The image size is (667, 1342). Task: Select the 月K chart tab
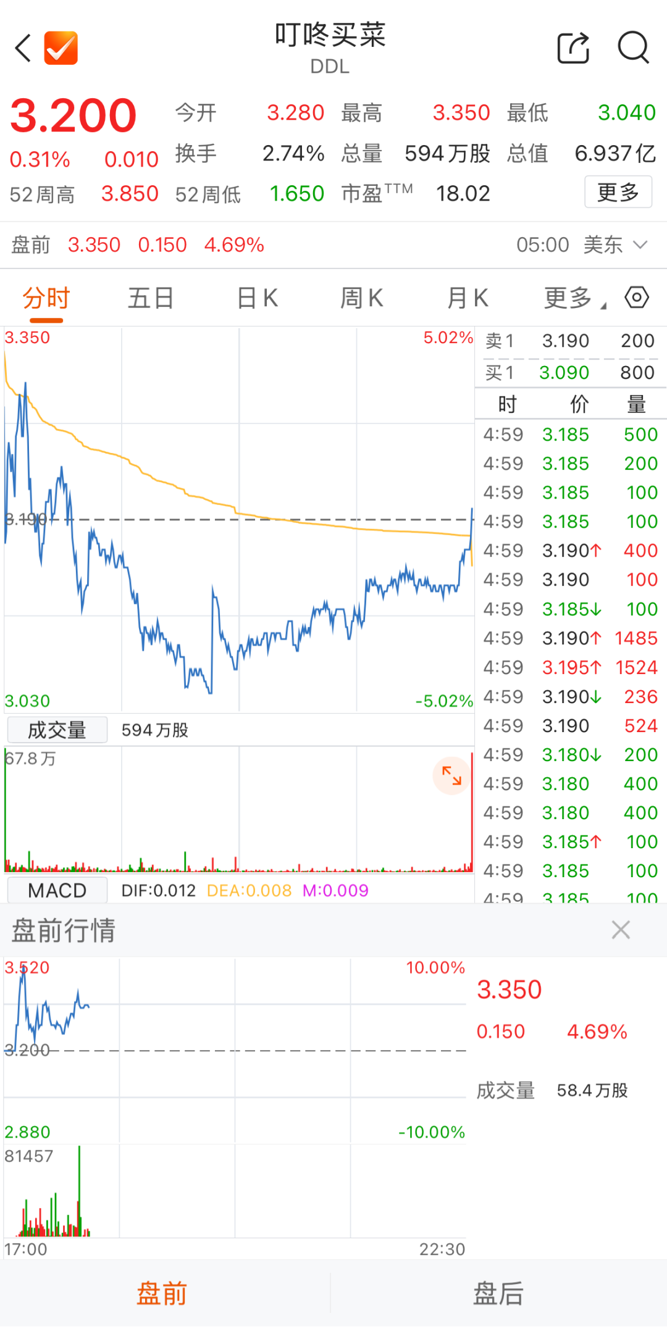[x=467, y=298]
